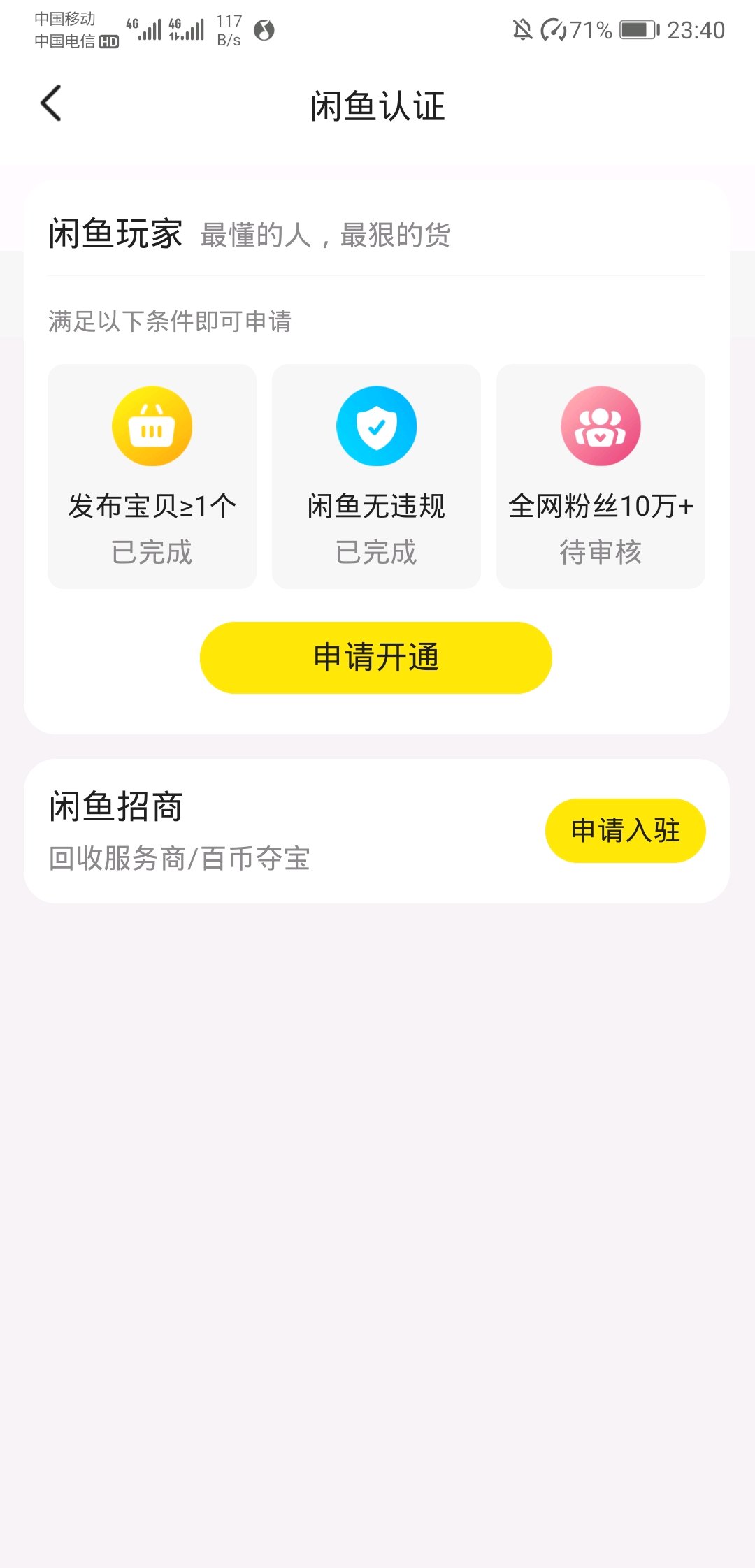755x1568 pixels.
Task: Open the 发布宝贝≥1个 condition card
Action: tap(152, 477)
